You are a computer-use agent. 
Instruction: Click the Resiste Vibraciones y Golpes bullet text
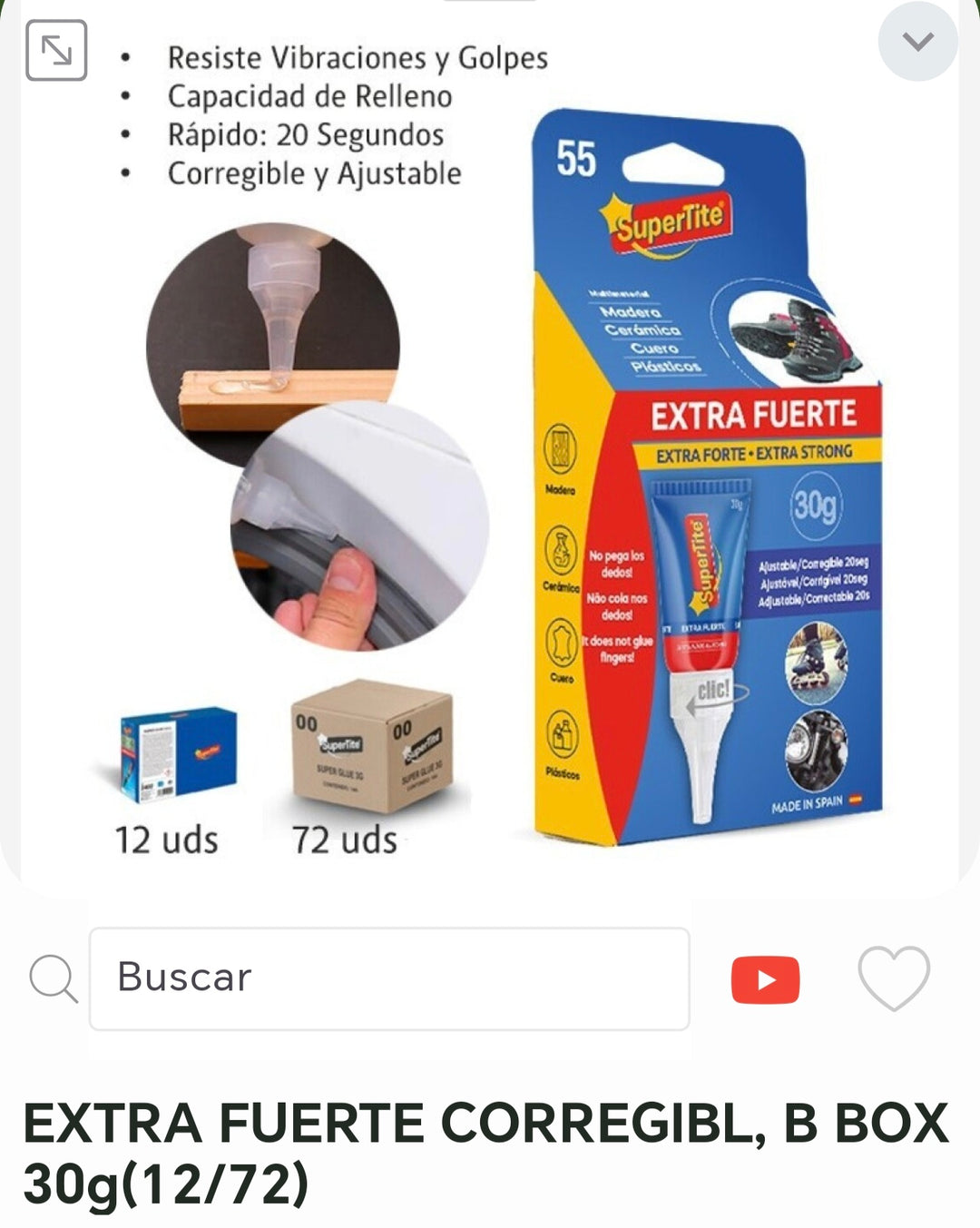point(358,58)
